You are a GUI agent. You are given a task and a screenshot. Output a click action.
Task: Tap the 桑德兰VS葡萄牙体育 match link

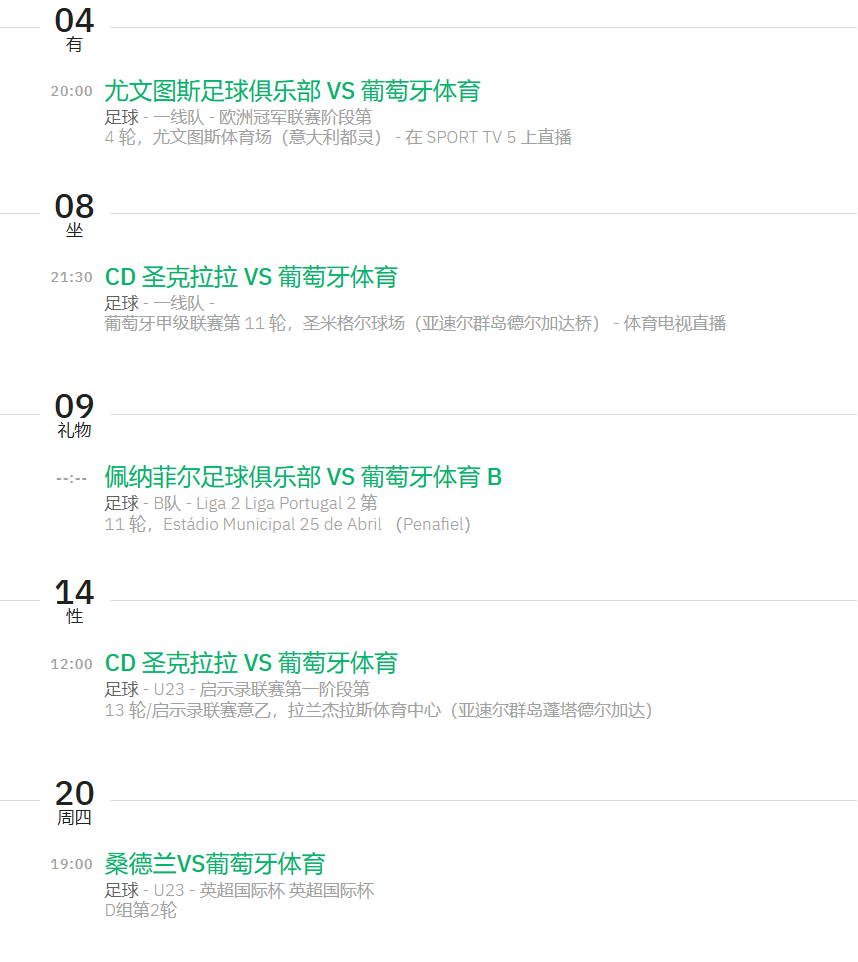215,864
